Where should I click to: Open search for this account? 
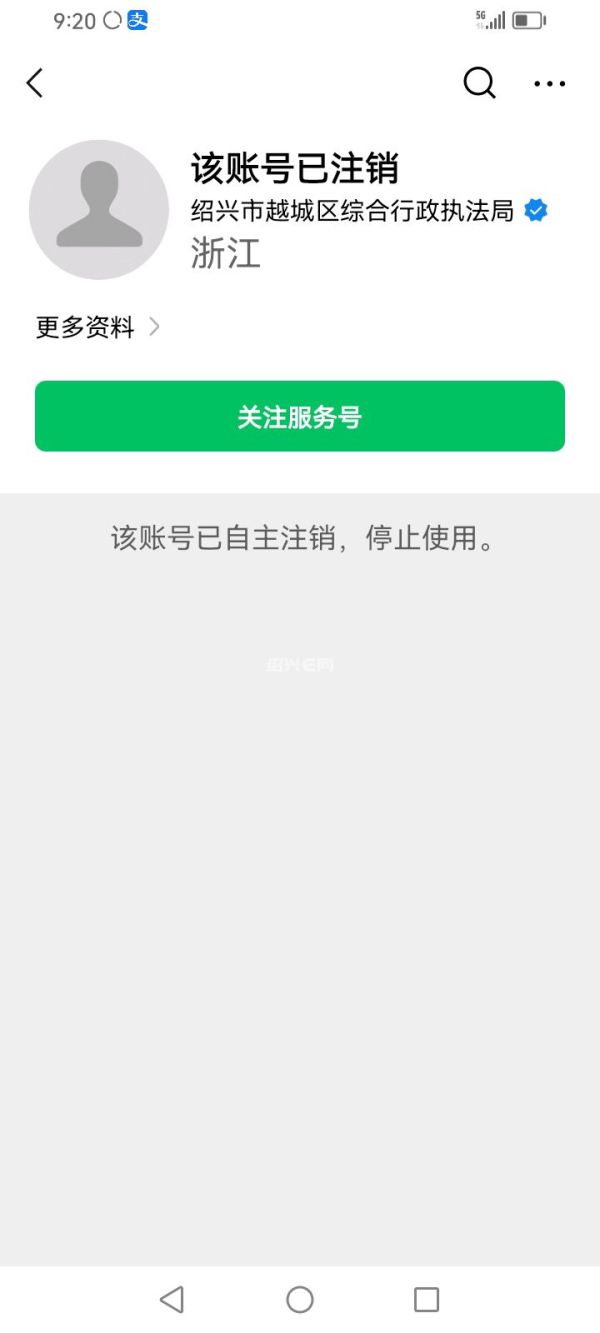479,83
